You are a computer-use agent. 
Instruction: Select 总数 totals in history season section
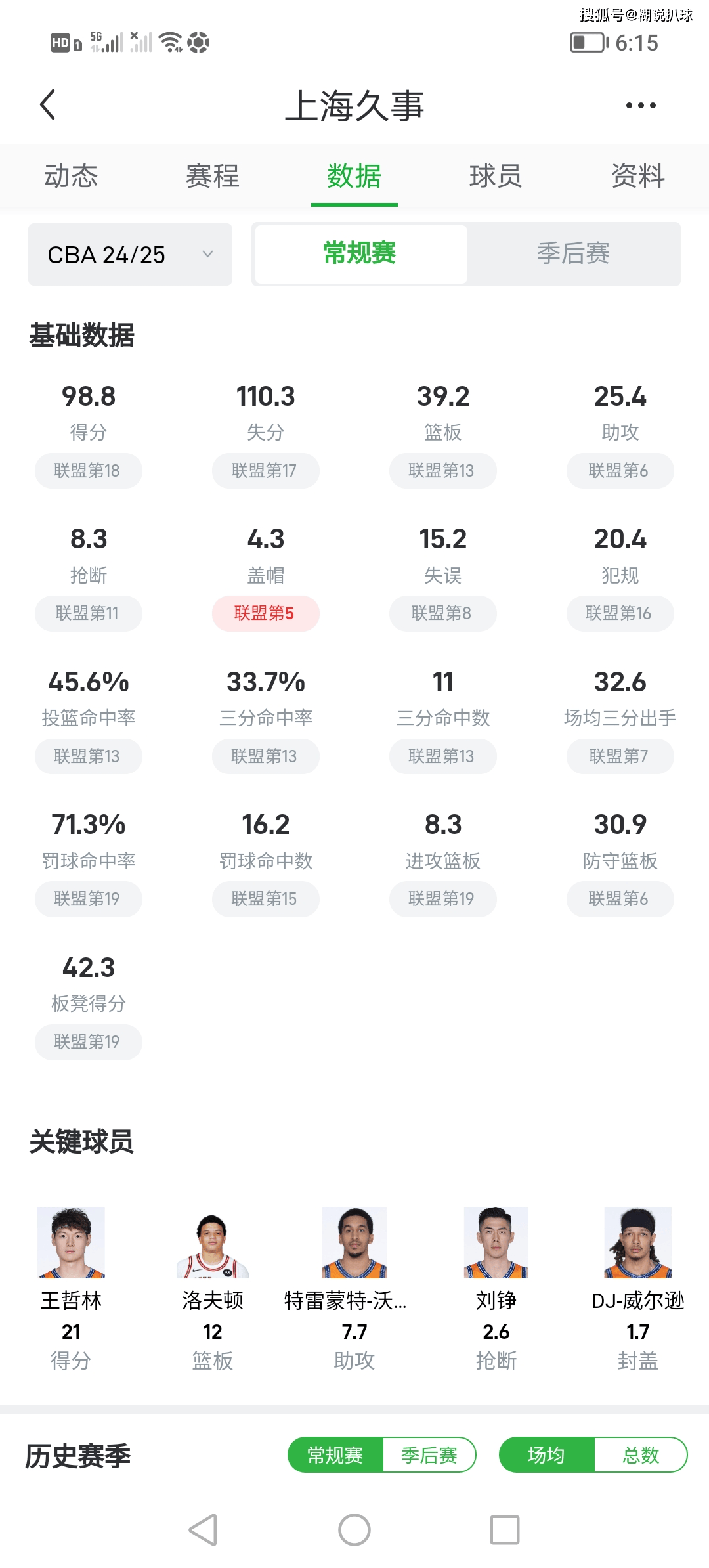pos(640,1454)
